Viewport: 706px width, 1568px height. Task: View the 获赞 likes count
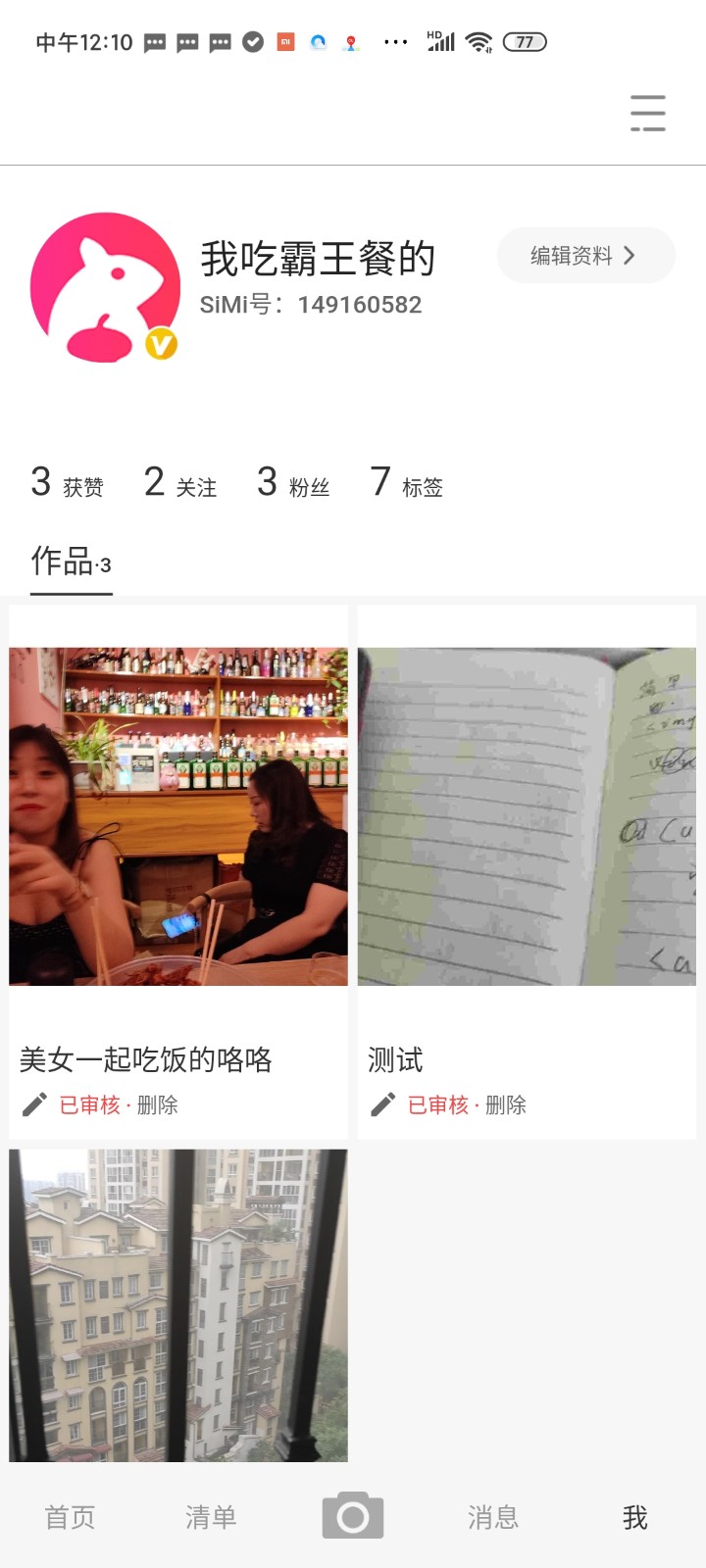point(67,483)
